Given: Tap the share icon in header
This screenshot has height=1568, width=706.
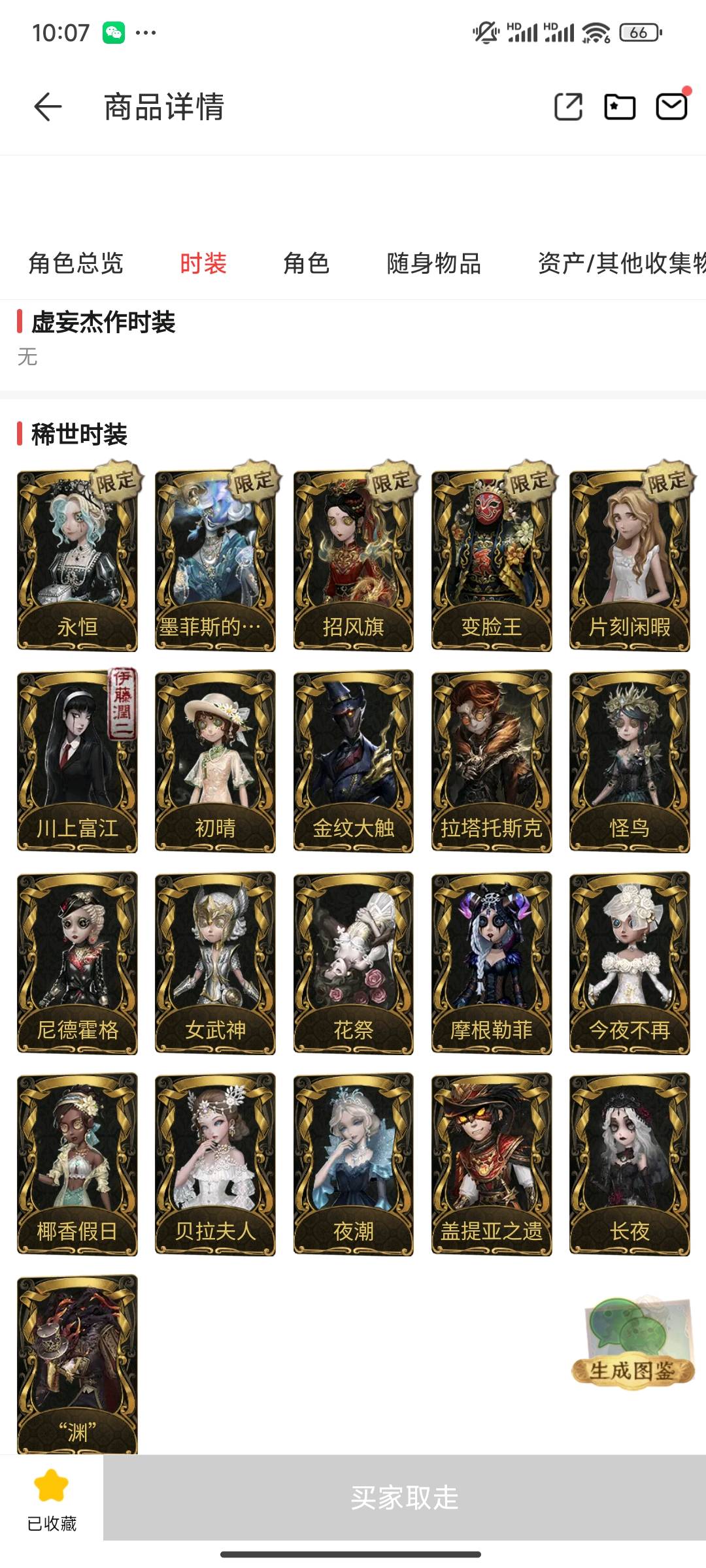Looking at the screenshot, I should click(568, 107).
